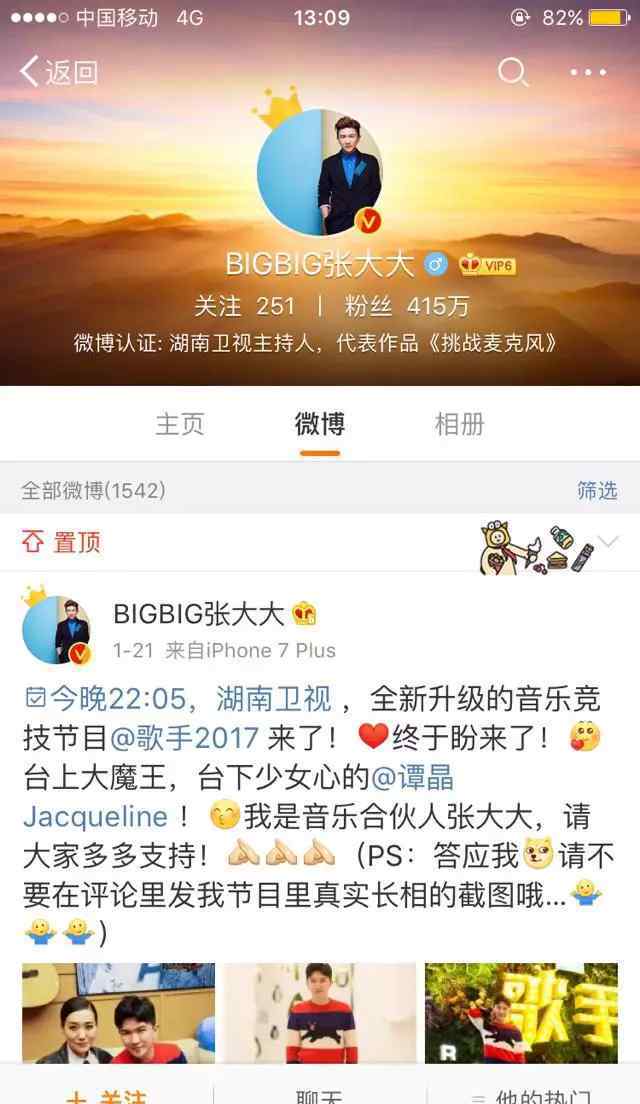
Task: Open the 他的热门 bottom menu
Action: click(533, 1095)
